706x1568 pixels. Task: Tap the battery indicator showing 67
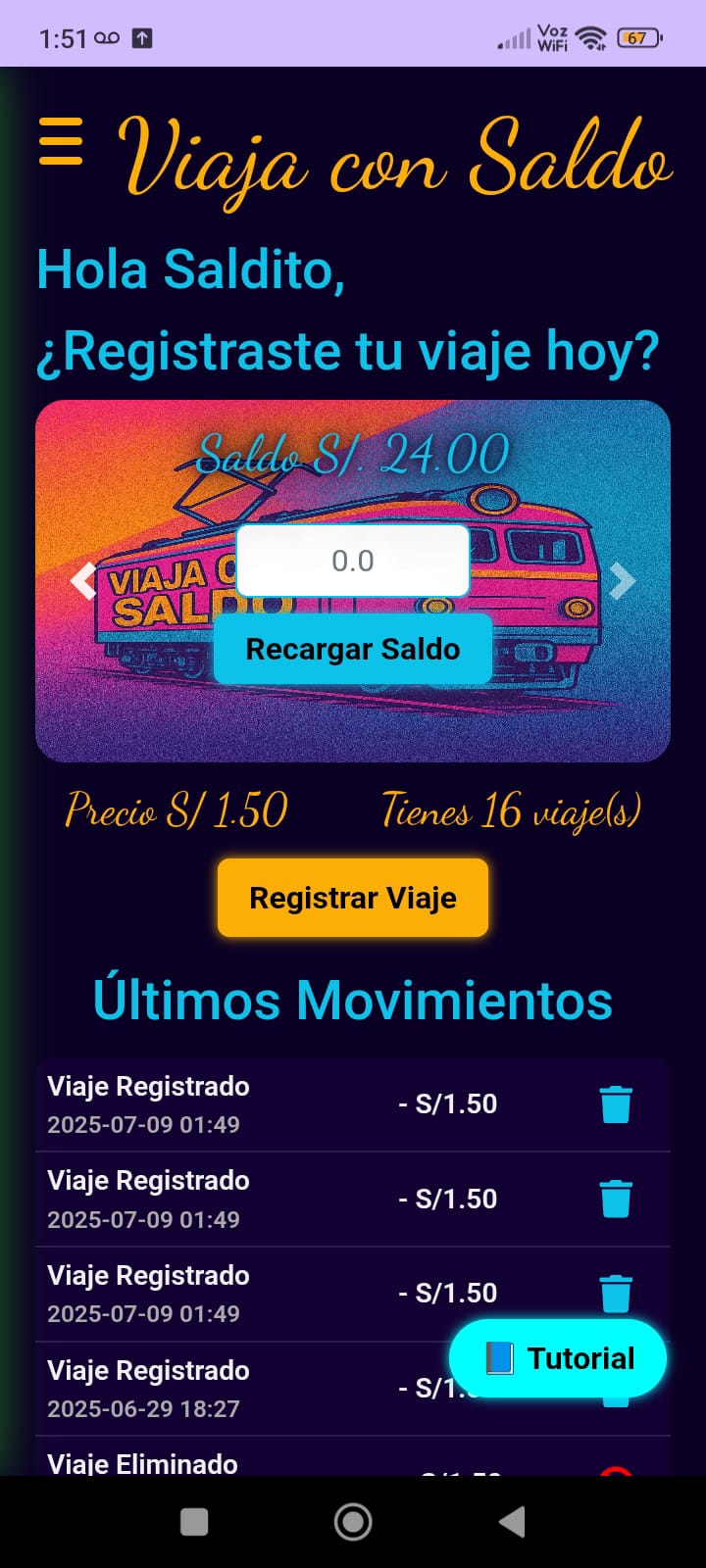638,36
